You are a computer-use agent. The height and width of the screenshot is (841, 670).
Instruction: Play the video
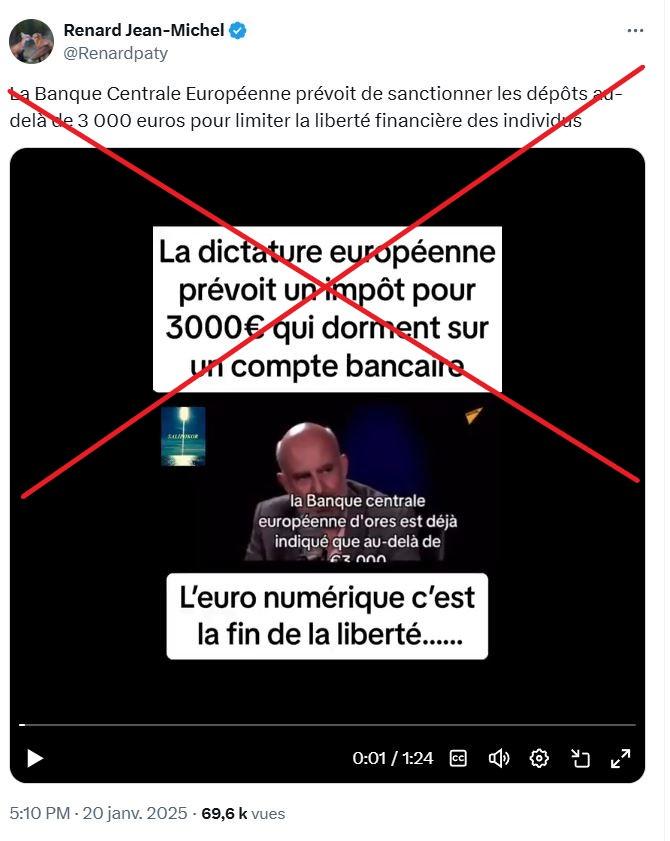click(x=34, y=758)
